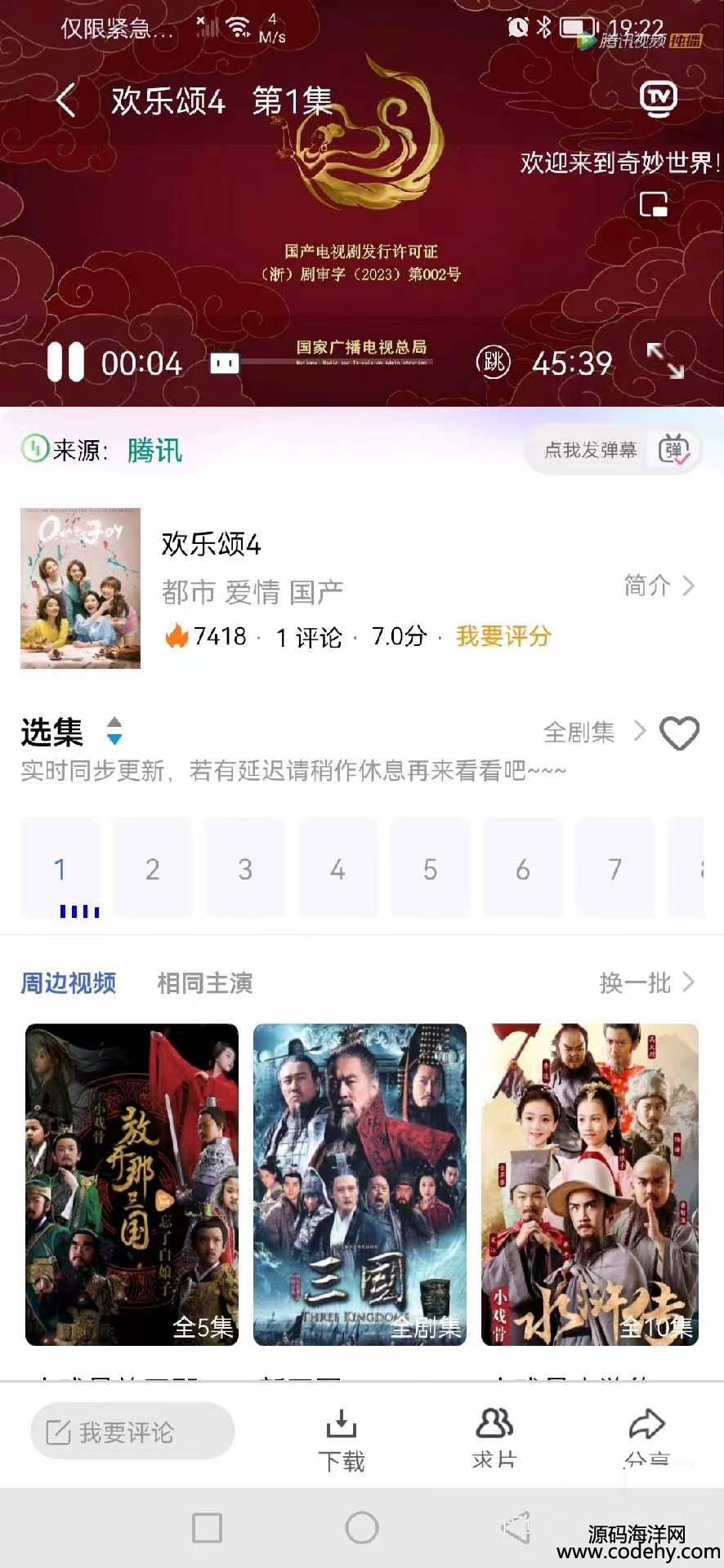Screen dimensions: 724x1568
Task: Toggle episode sort order next to 选集
Action: click(x=114, y=731)
